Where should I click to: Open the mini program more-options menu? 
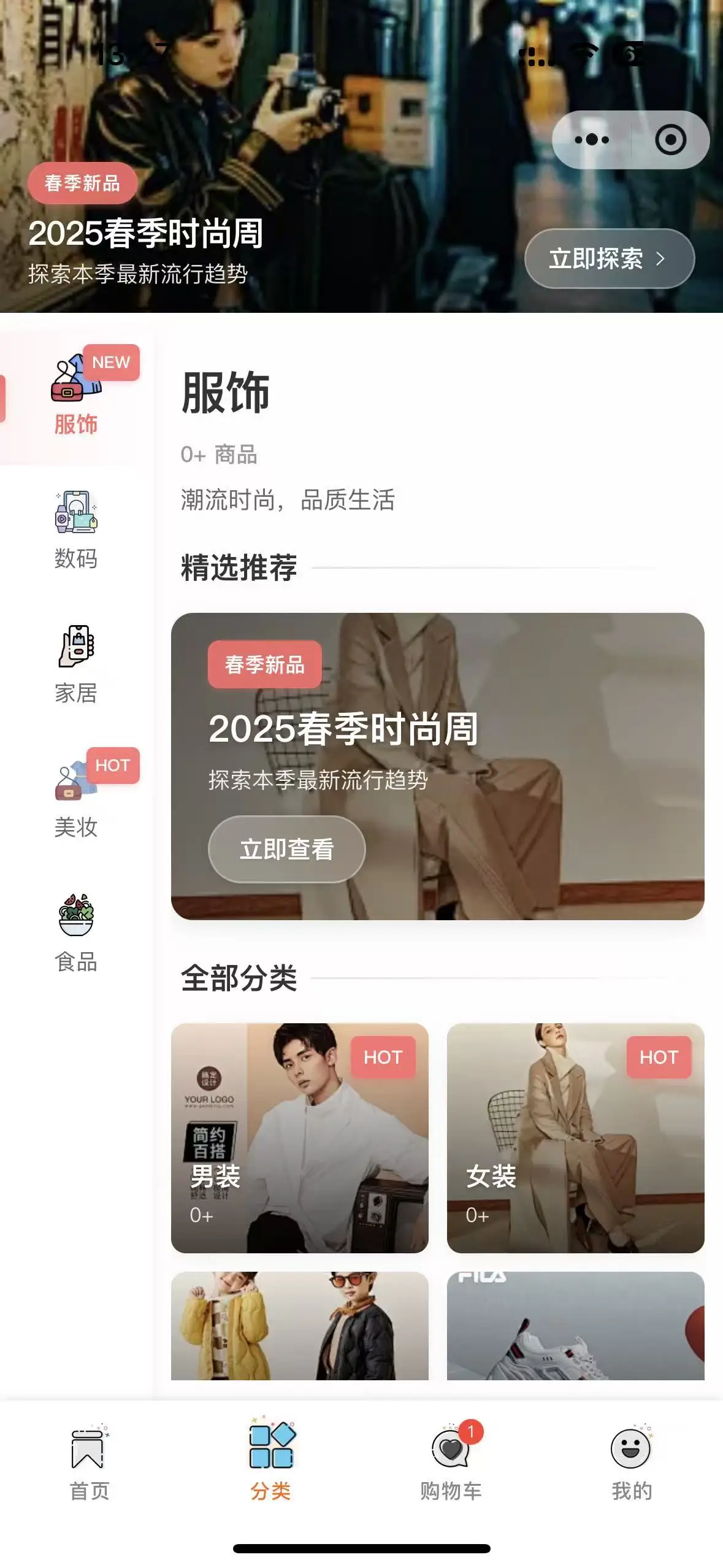591,140
